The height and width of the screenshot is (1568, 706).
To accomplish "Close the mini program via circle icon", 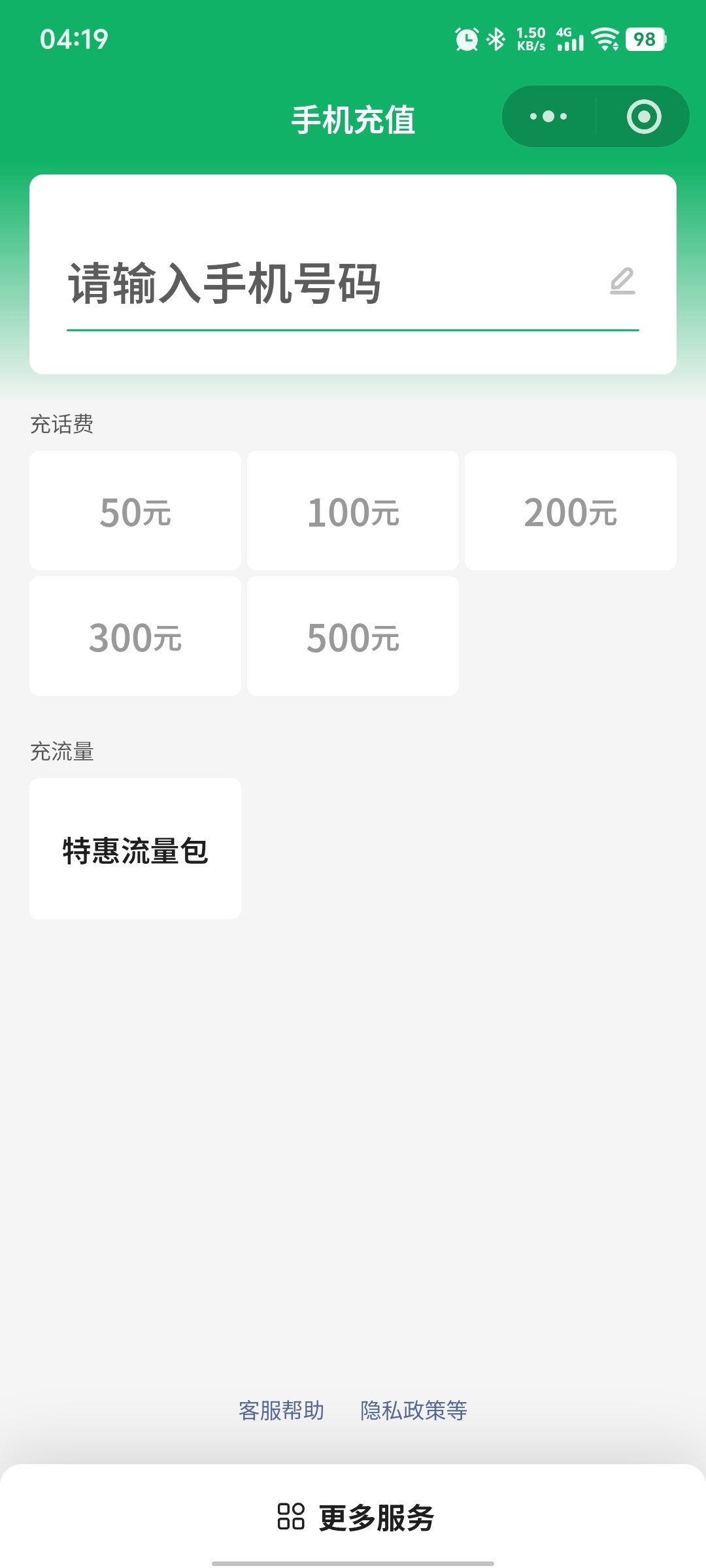I will tap(644, 117).
